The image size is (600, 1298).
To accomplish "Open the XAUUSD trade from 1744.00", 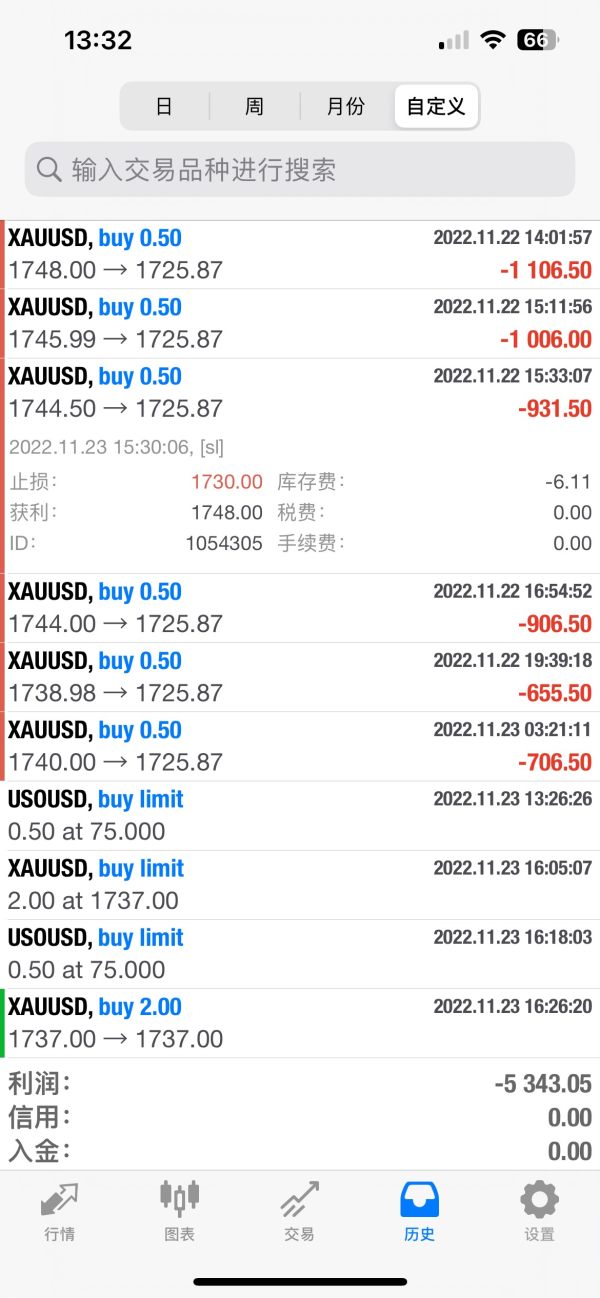I will [x=300, y=608].
